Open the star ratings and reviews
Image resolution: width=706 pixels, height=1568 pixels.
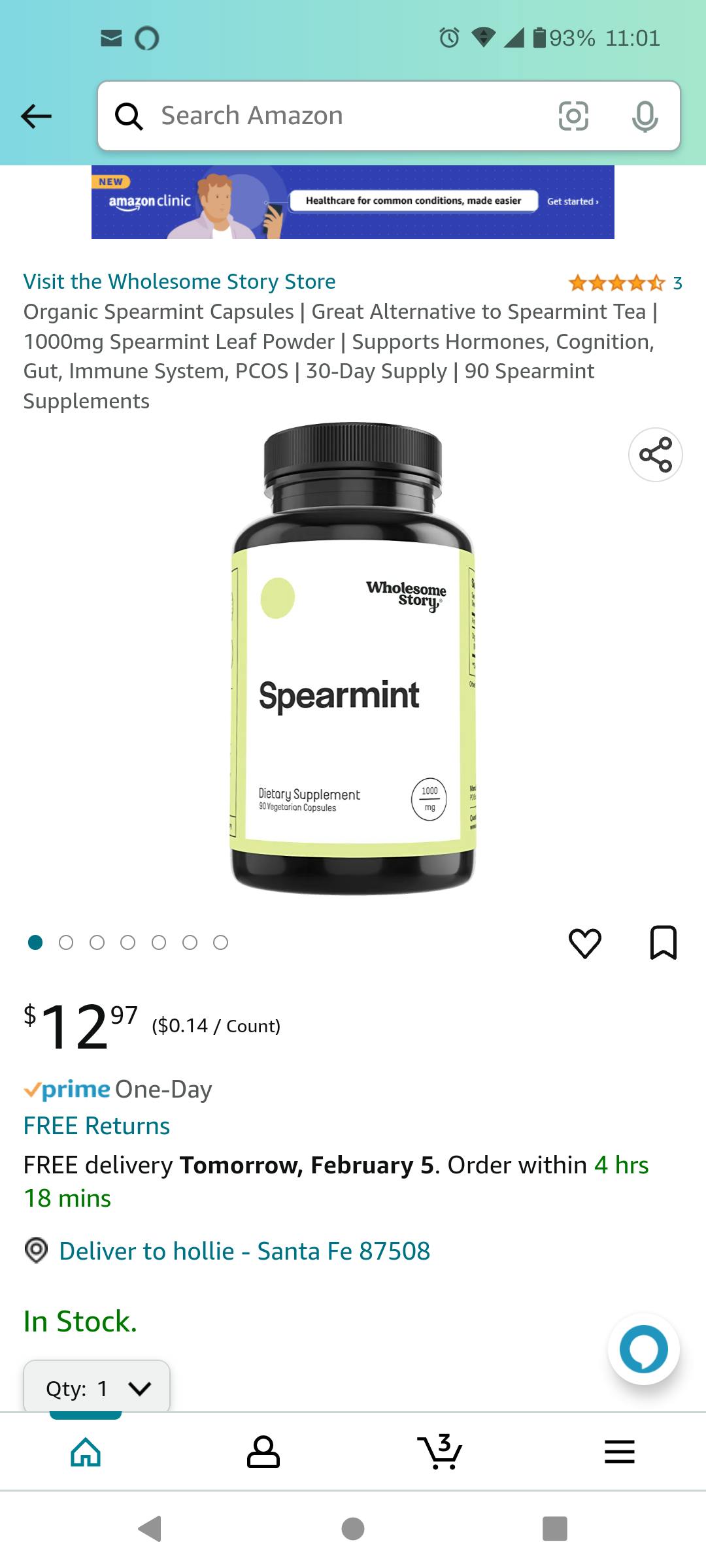(x=624, y=283)
